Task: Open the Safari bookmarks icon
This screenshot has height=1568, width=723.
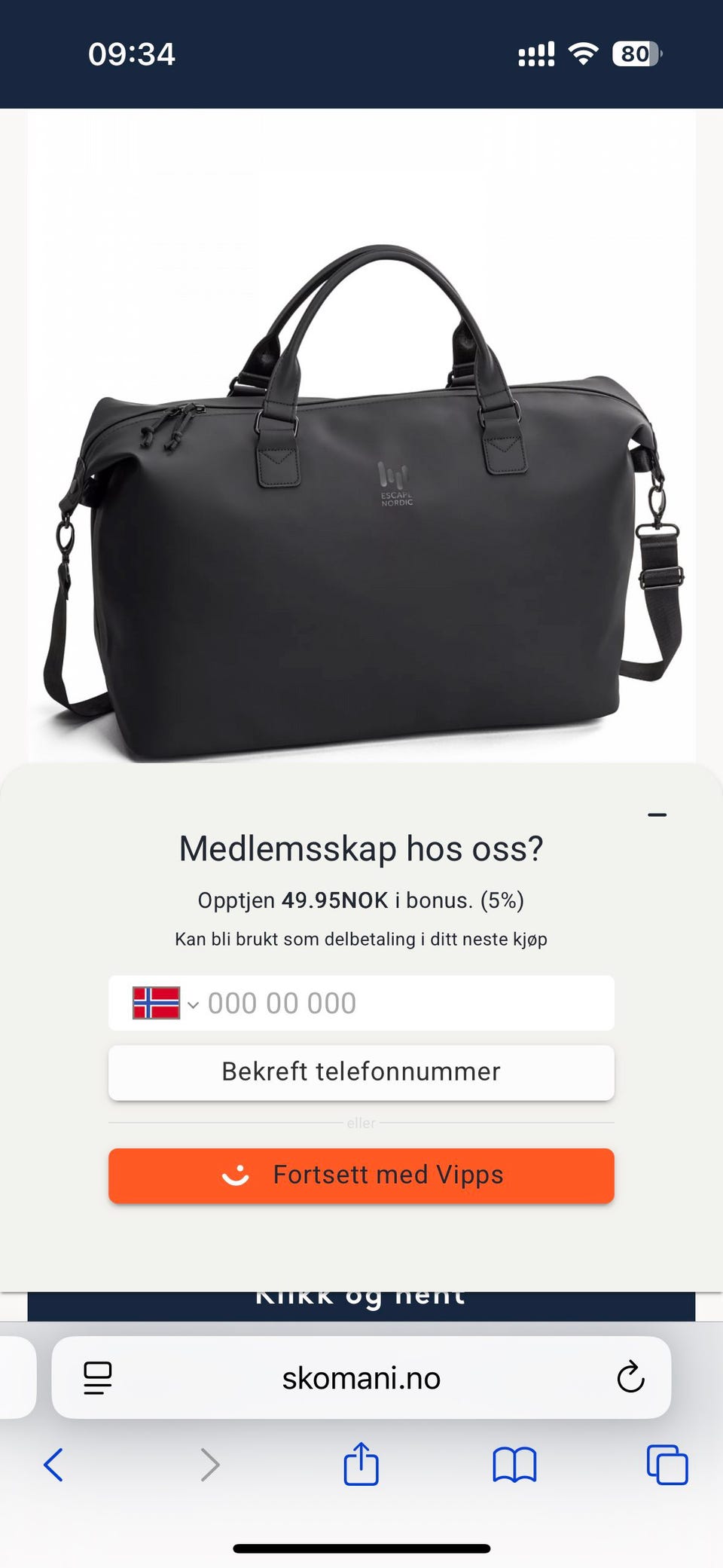Action: (517, 1465)
